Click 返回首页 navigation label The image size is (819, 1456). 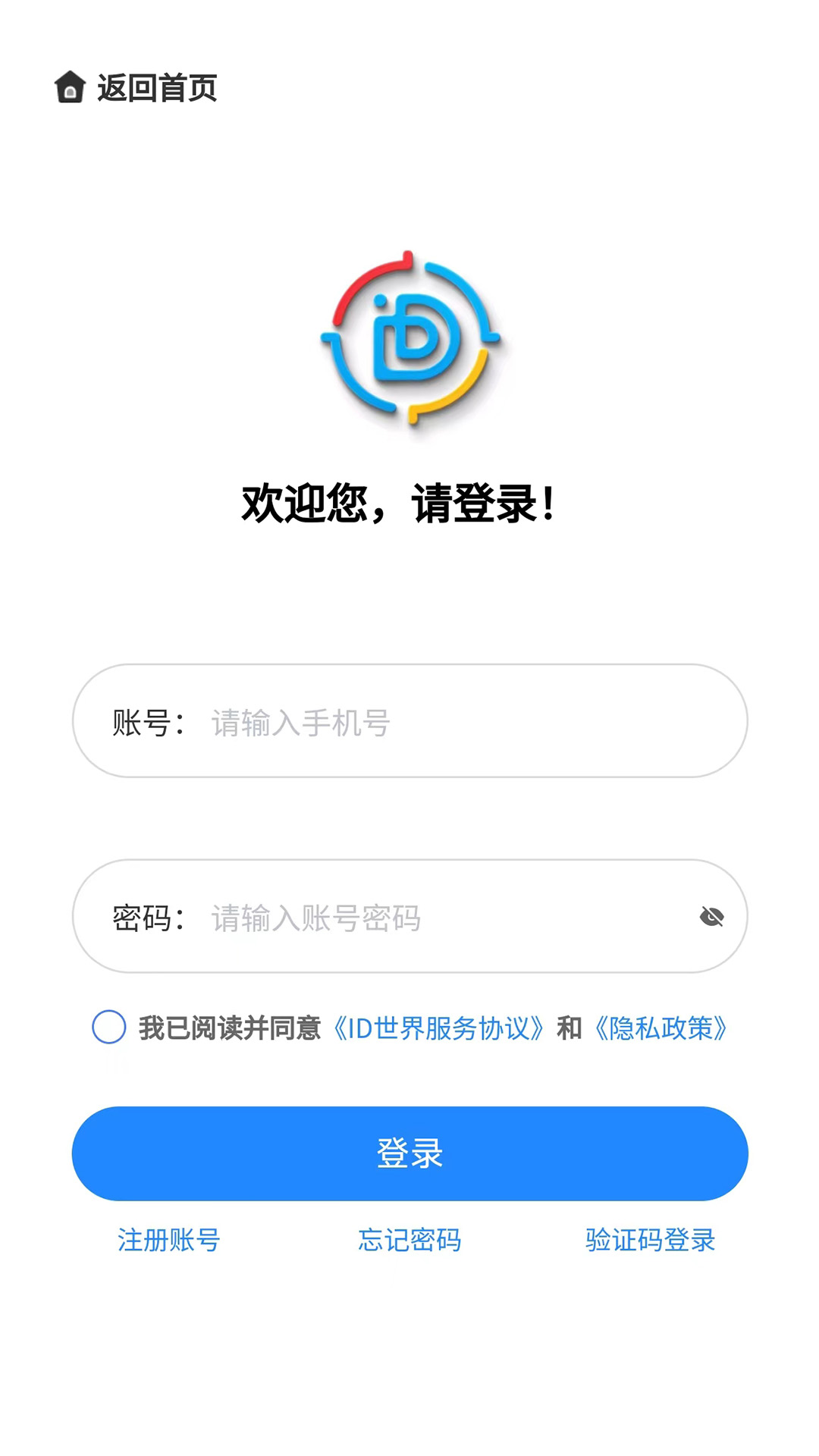click(155, 89)
